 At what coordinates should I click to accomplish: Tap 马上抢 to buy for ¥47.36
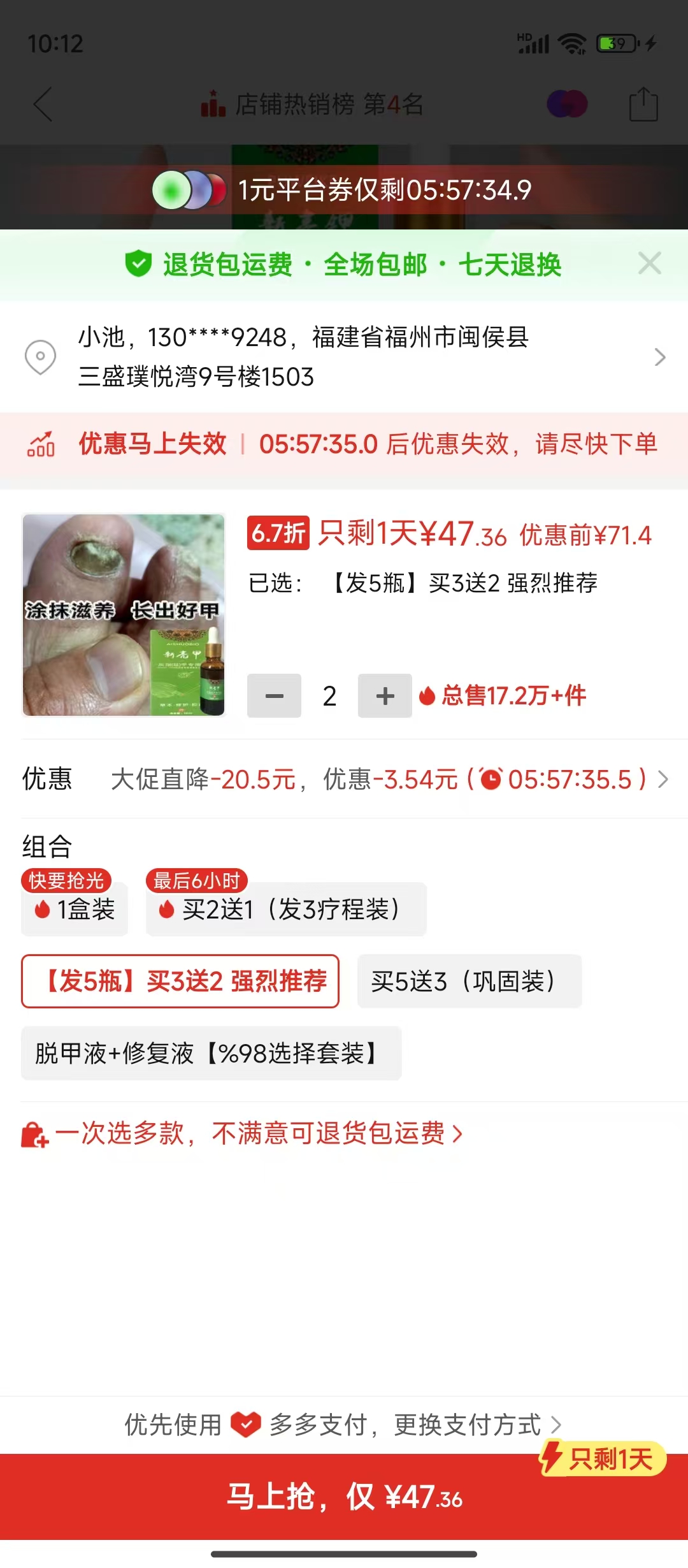tap(344, 1497)
